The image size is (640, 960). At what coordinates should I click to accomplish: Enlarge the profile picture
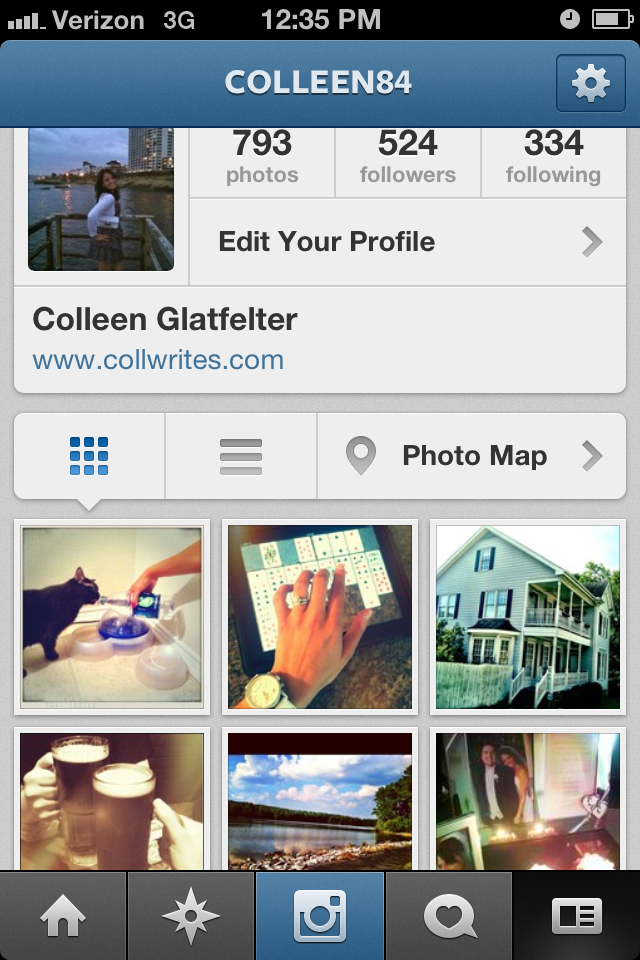click(x=100, y=198)
